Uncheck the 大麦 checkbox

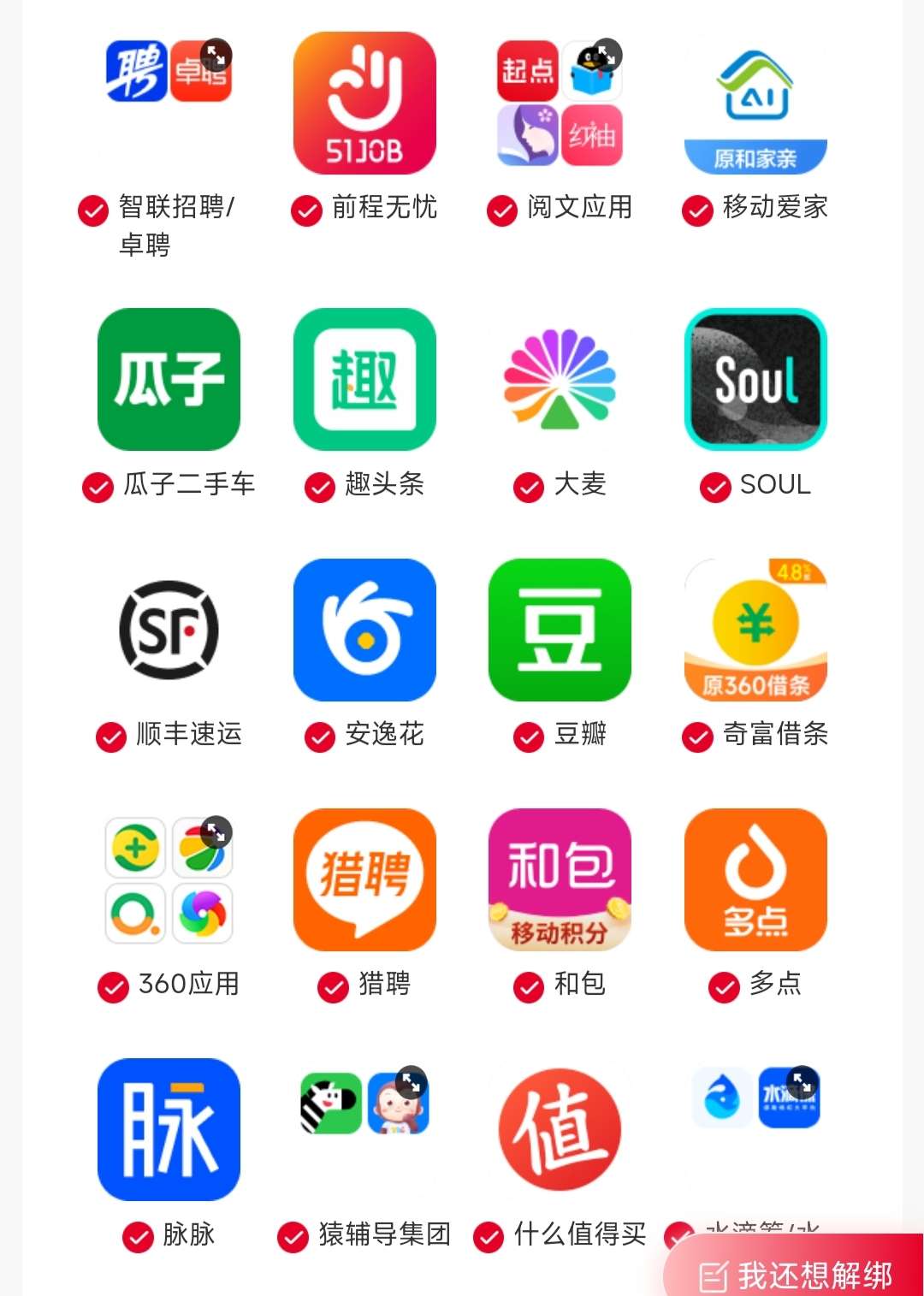(529, 488)
